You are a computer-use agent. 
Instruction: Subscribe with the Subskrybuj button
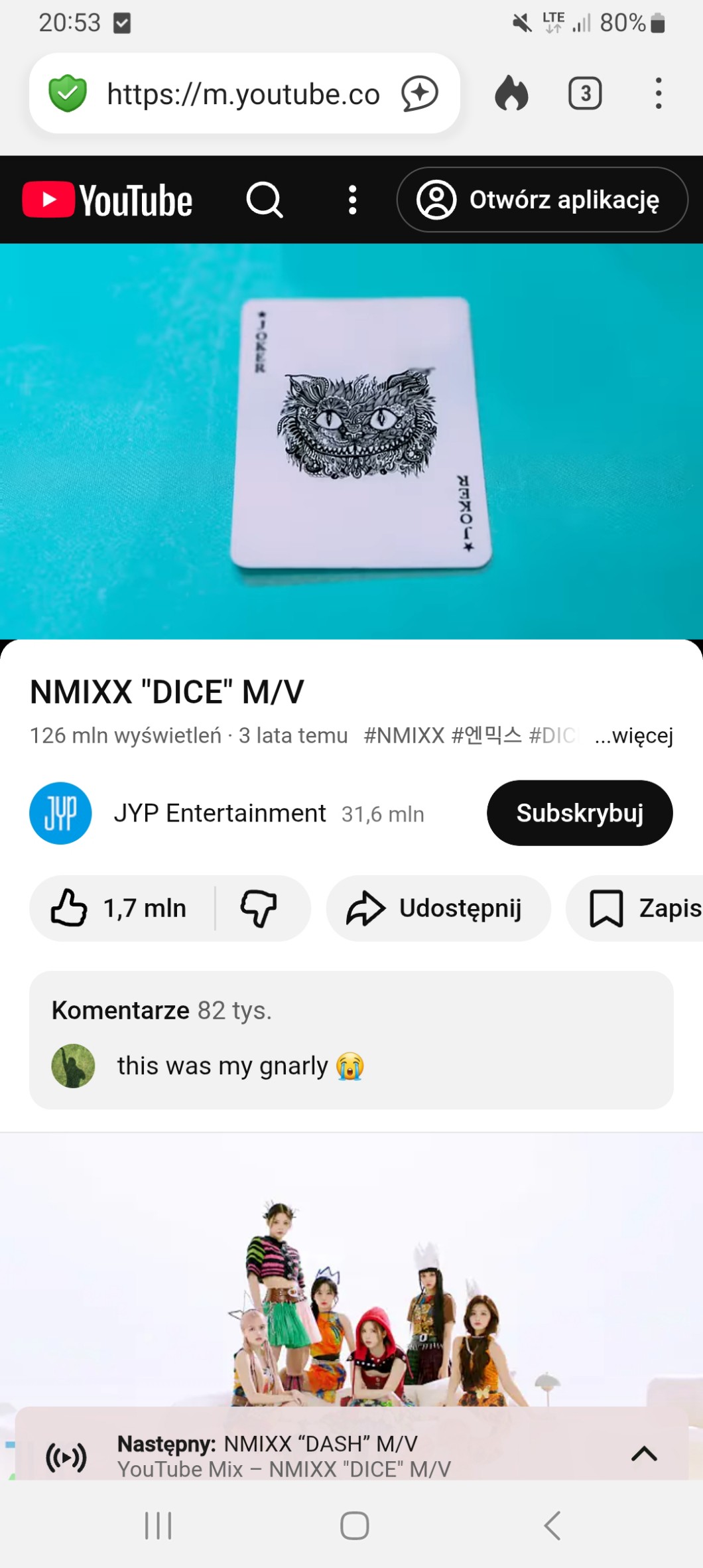[579, 813]
